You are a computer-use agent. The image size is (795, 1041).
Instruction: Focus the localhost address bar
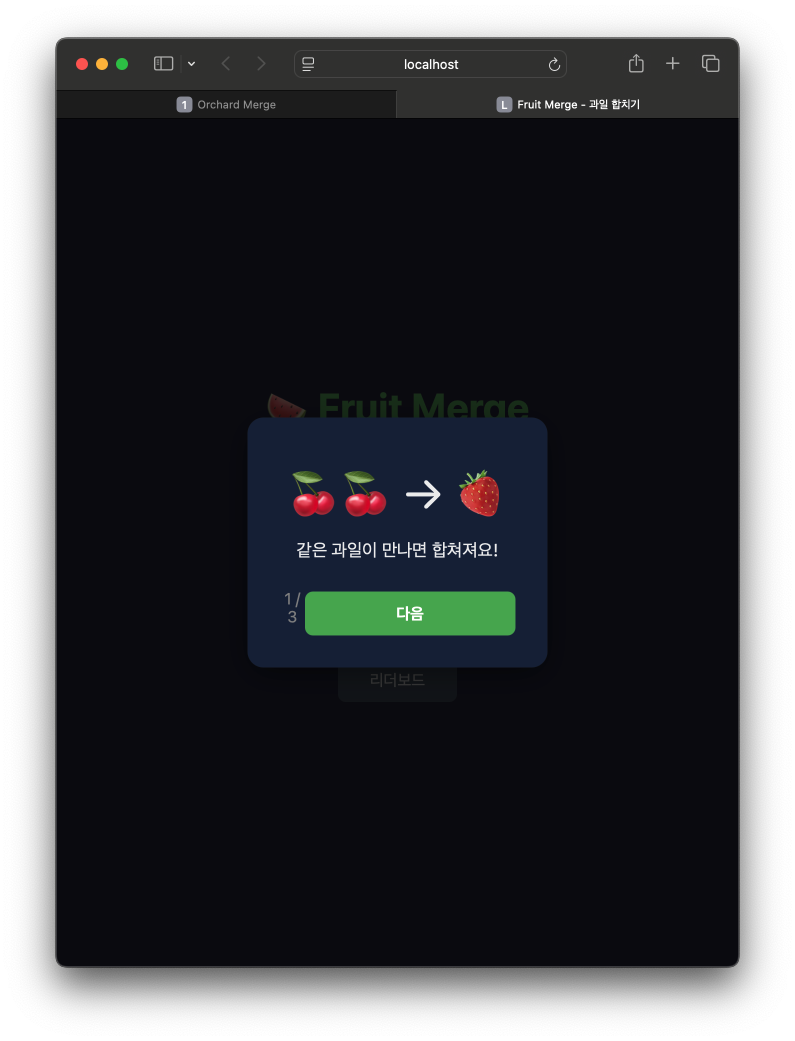pos(431,64)
